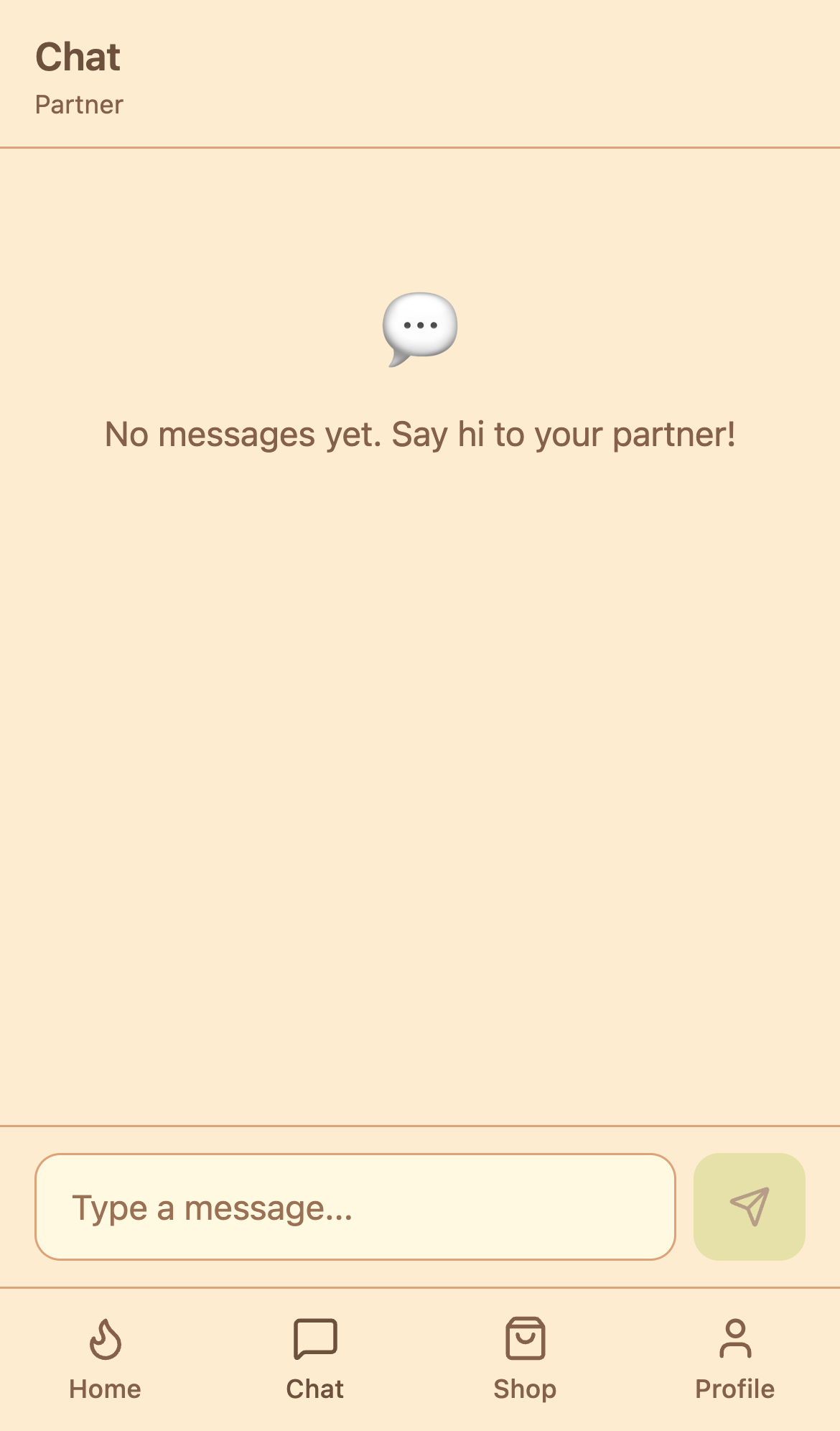Focus the Type a message field
The width and height of the screenshot is (840, 1431).
(355, 1207)
